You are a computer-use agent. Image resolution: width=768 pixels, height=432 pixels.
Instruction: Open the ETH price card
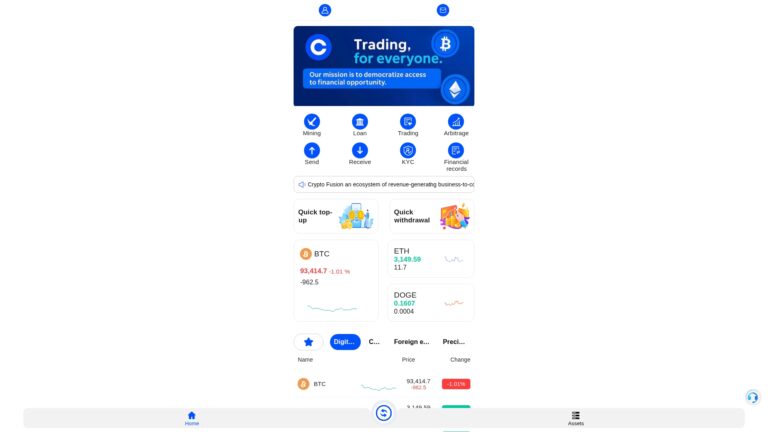coord(431,258)
